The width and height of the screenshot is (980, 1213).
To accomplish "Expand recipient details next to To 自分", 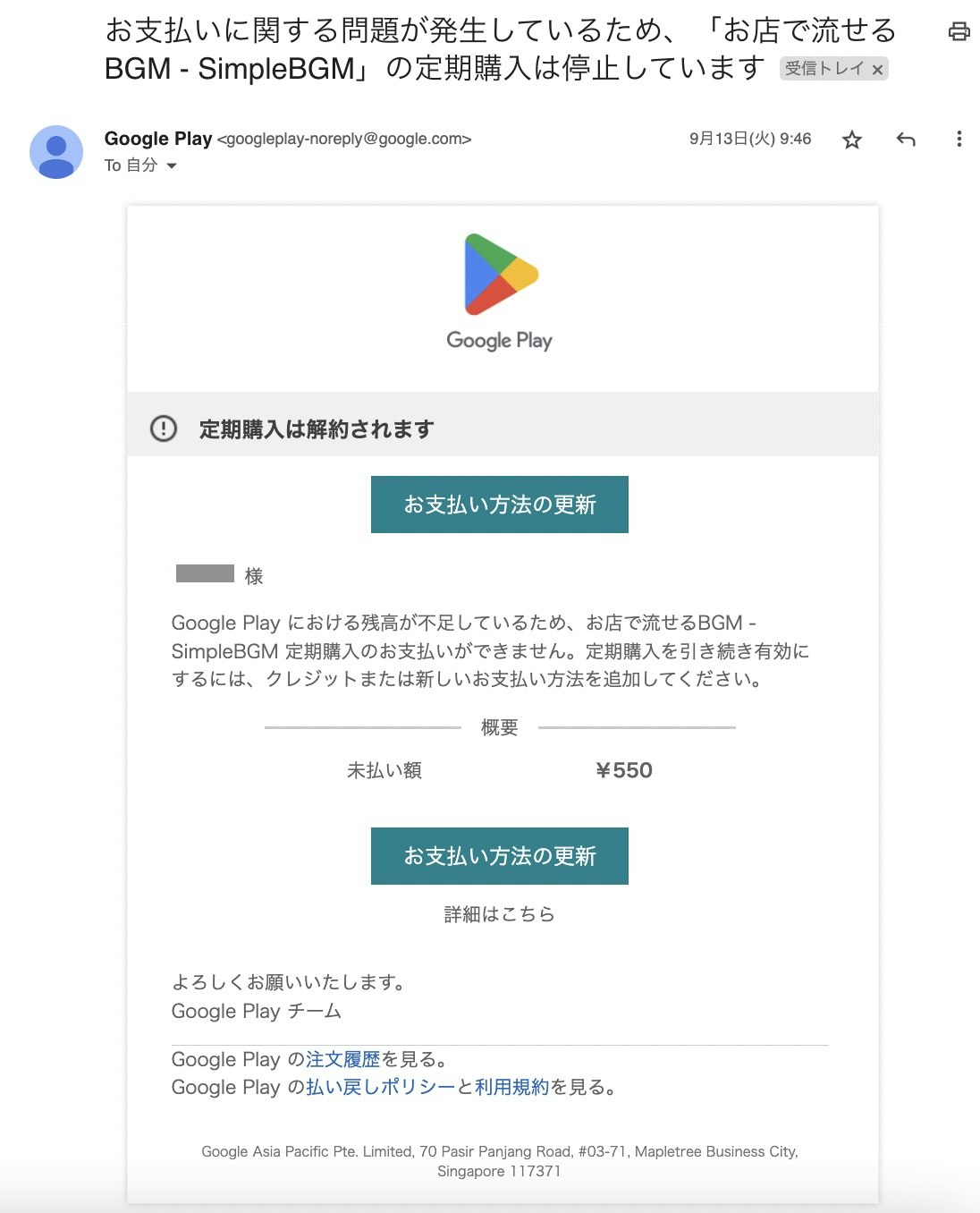I will (172, 166).
